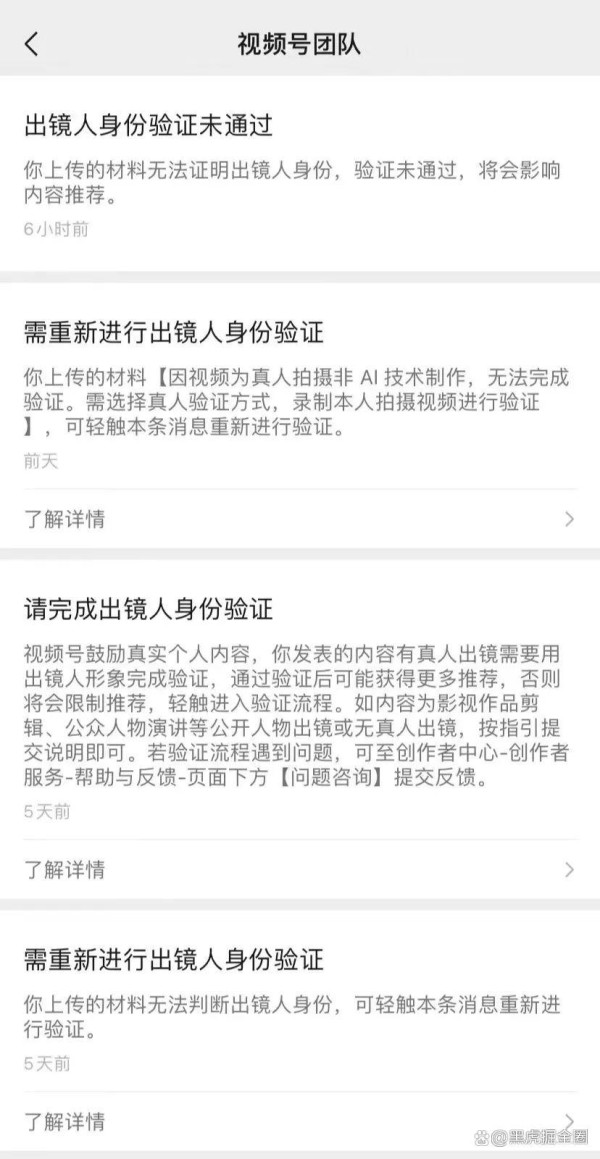Open 了解详情 under the 无法判断出镜人身份 message
The width and height of the screenshot is (600, 1159).
coord(300,1121)
